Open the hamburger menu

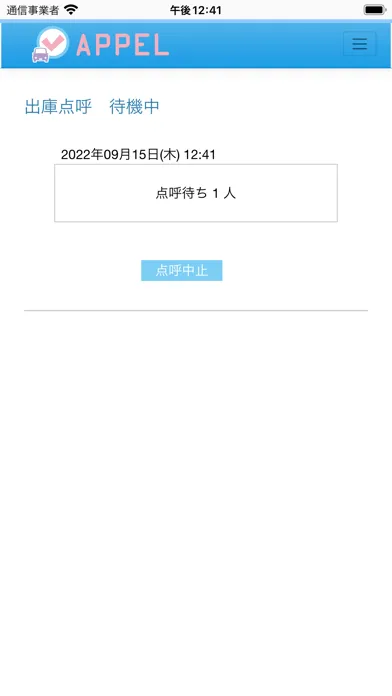click(x=359, y=44)
